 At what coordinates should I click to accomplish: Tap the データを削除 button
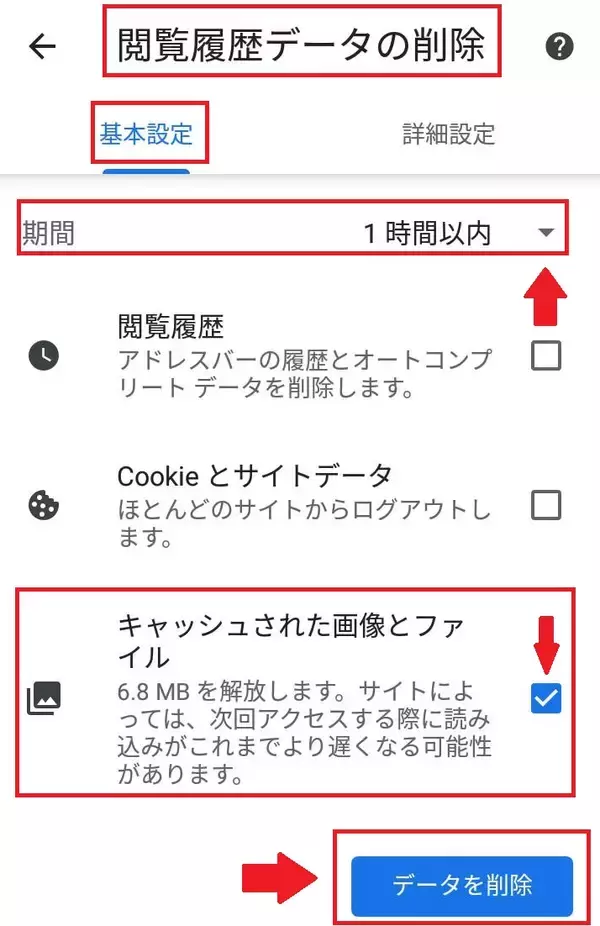pos(462,885)
